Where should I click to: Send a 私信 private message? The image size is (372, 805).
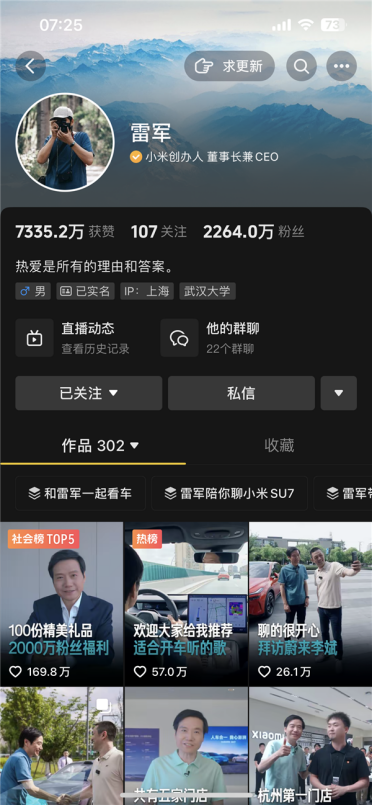point(241,393)
